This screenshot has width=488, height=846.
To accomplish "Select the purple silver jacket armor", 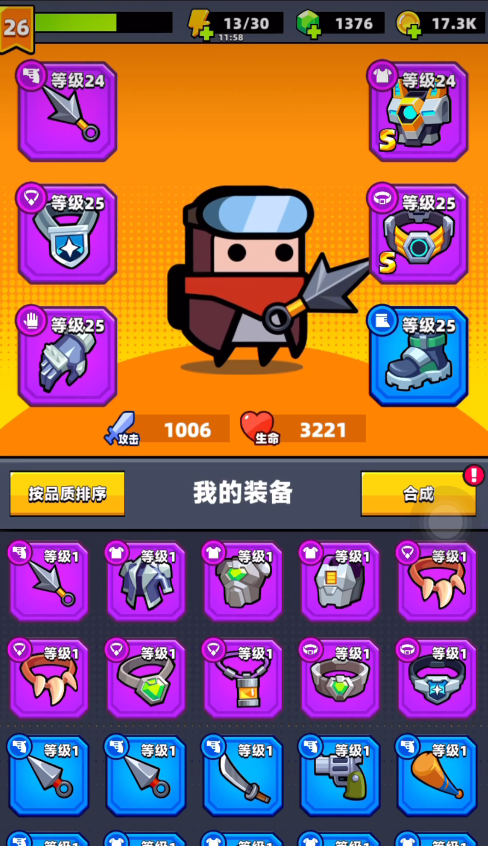I will pos(146,582).
